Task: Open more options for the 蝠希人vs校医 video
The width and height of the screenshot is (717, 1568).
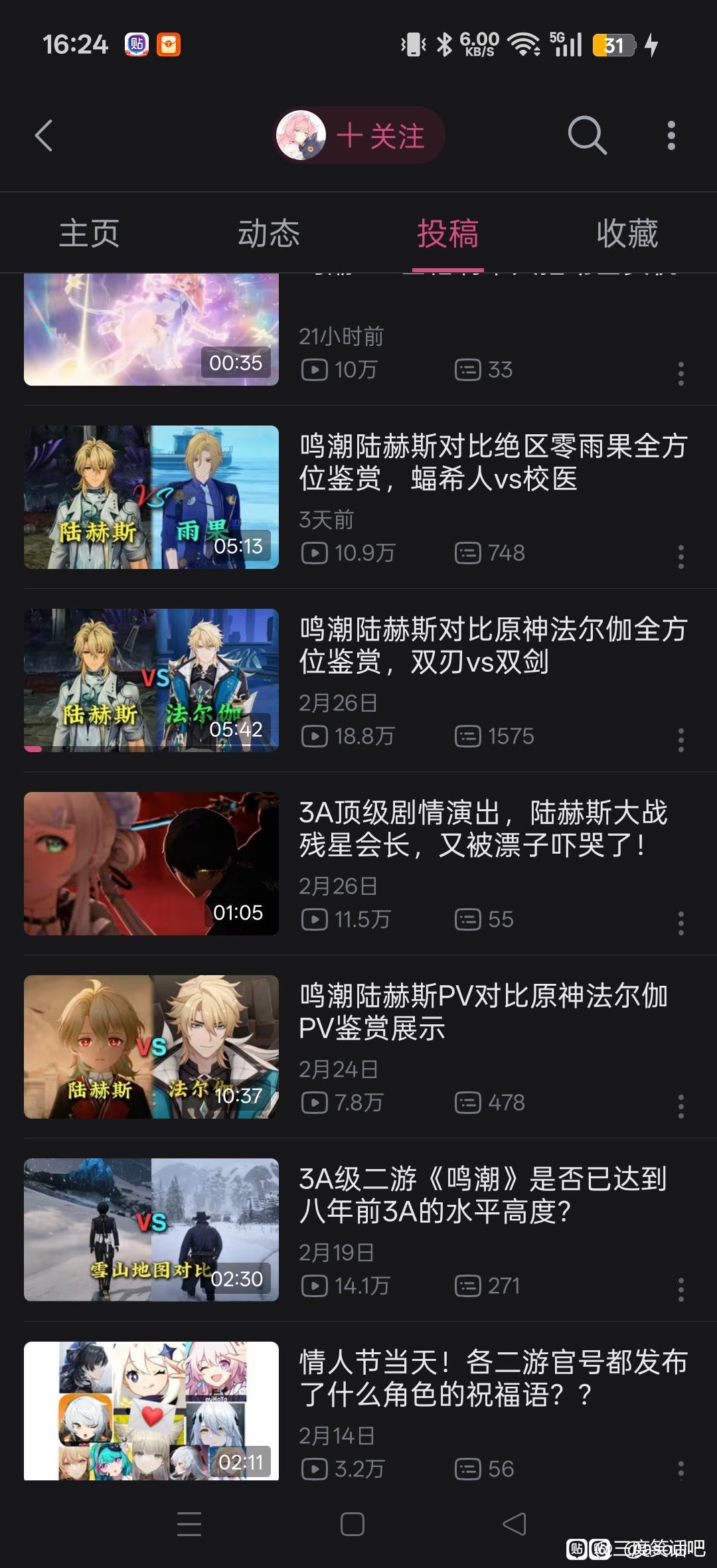Action: point(680,557)
